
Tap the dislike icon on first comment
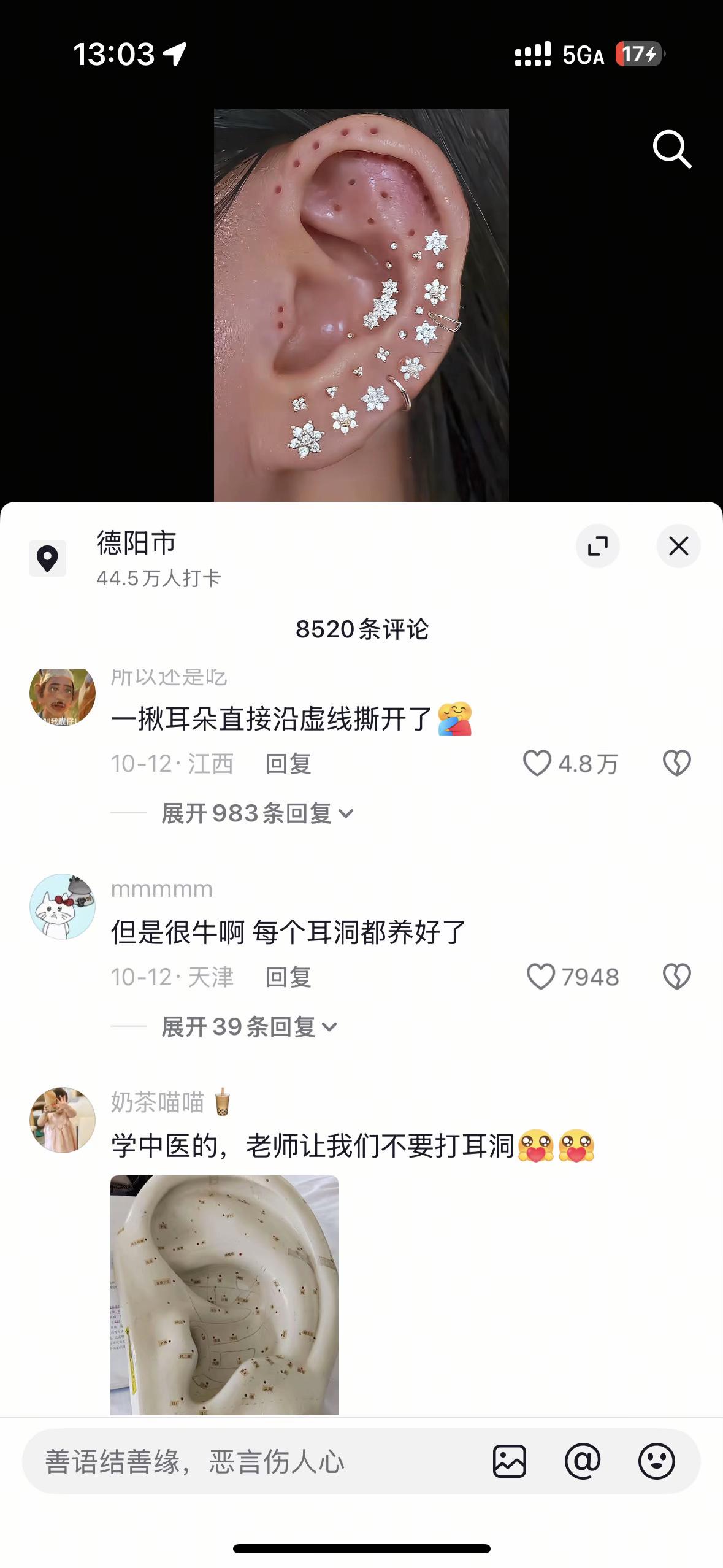pos(677,763)
